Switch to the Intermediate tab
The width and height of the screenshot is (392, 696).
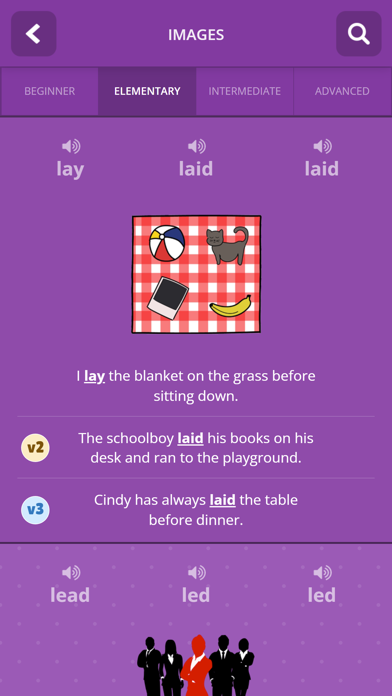[x=245, y=91]
